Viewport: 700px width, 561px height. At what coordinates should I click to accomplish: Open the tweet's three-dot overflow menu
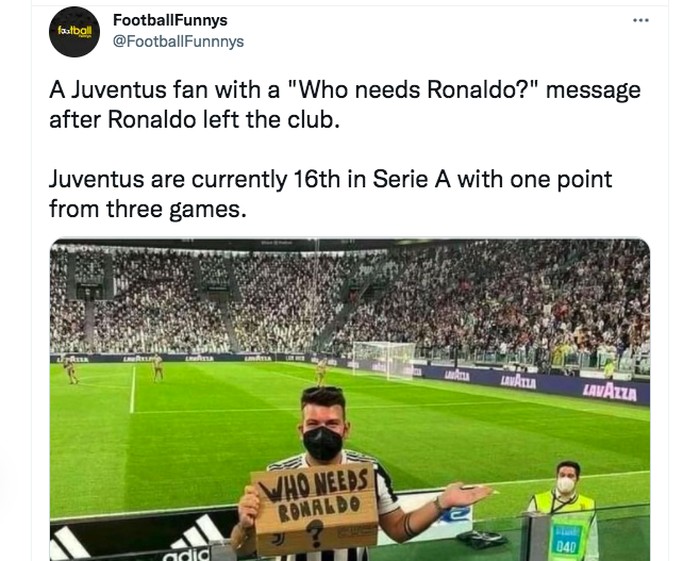click(641, 21)
